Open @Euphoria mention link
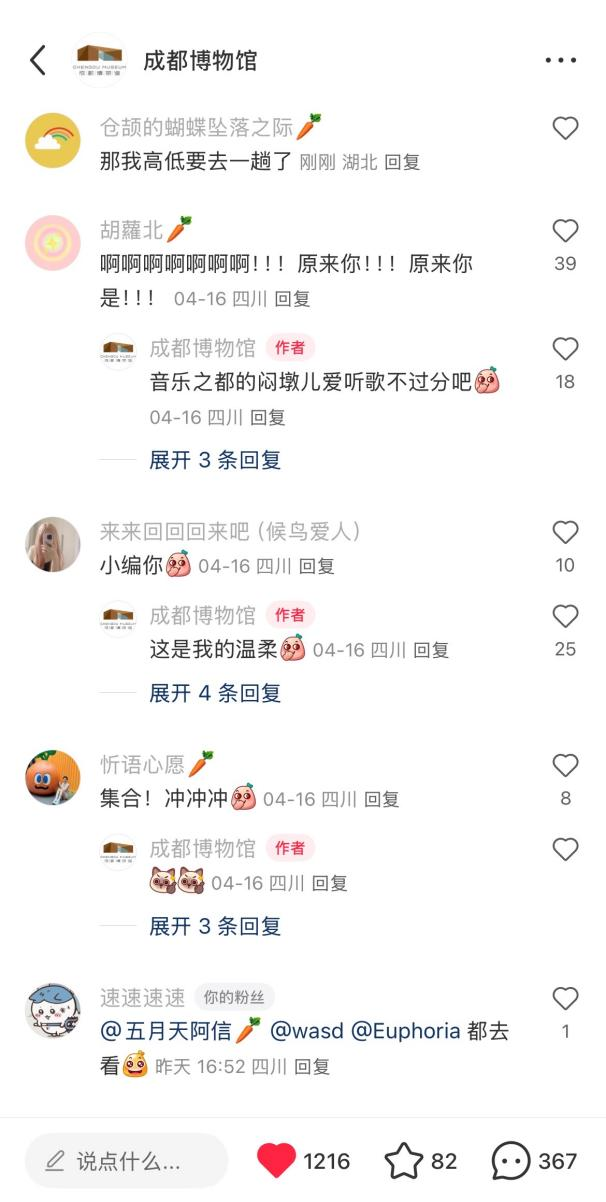 [405, 1031]
